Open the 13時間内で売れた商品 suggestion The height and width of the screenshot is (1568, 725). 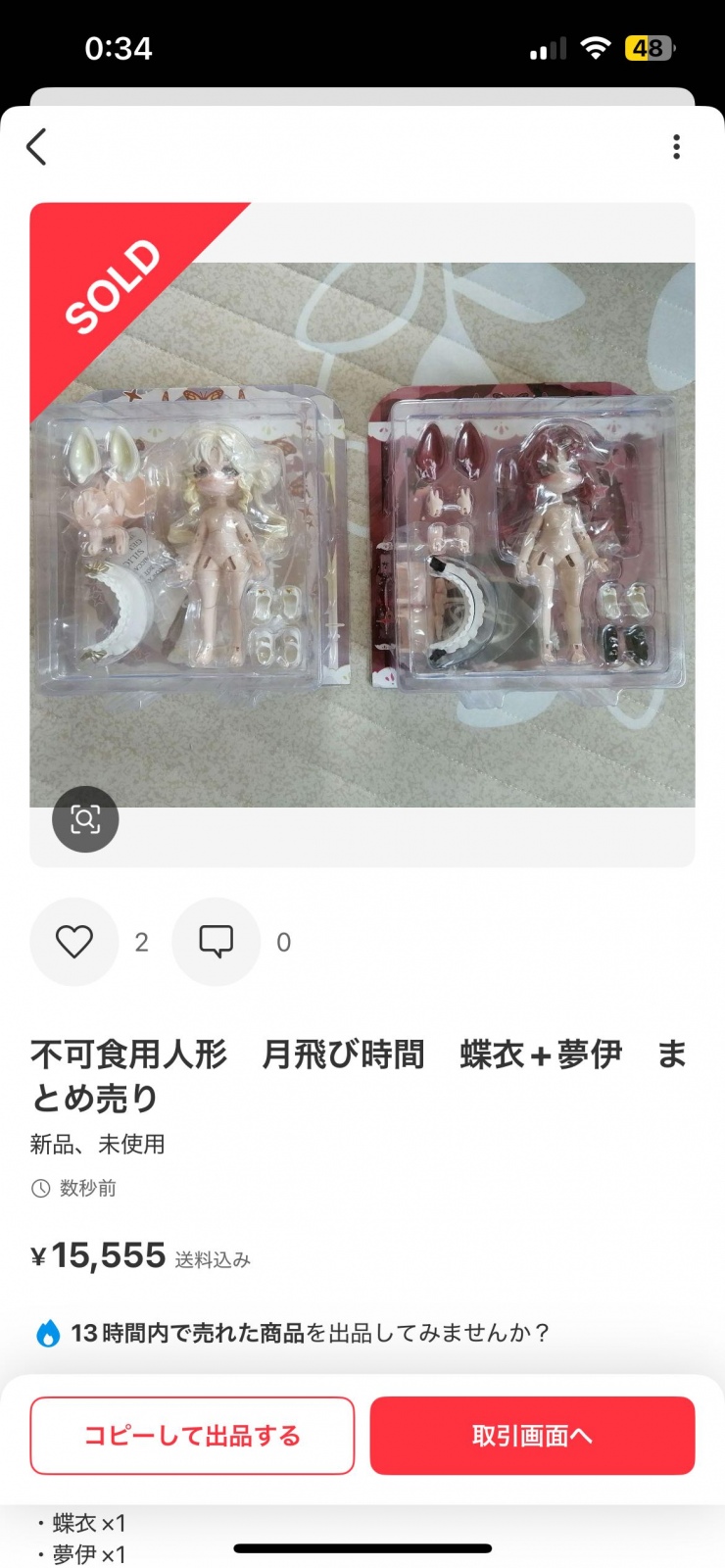click(293, 1333)
